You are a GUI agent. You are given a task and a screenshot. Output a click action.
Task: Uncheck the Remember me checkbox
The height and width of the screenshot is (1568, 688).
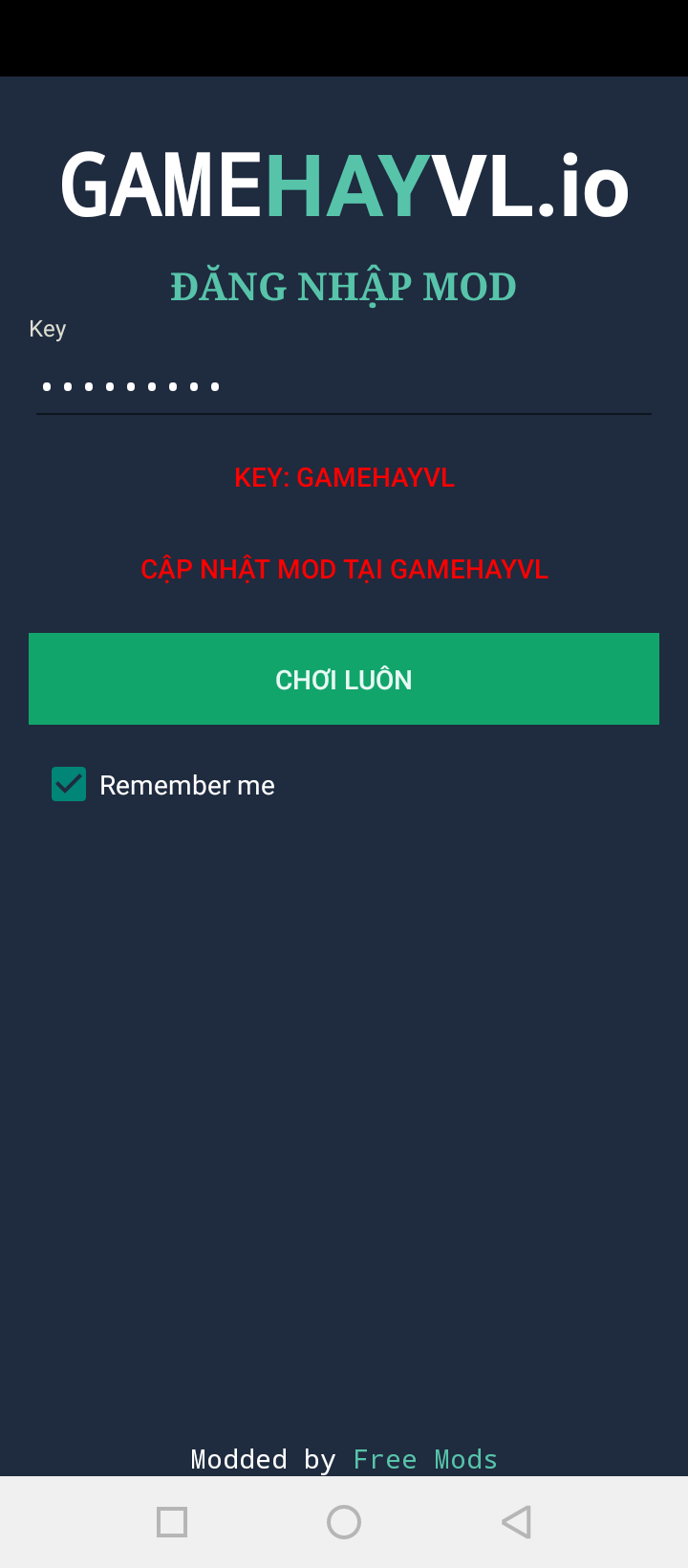(69, 784)
